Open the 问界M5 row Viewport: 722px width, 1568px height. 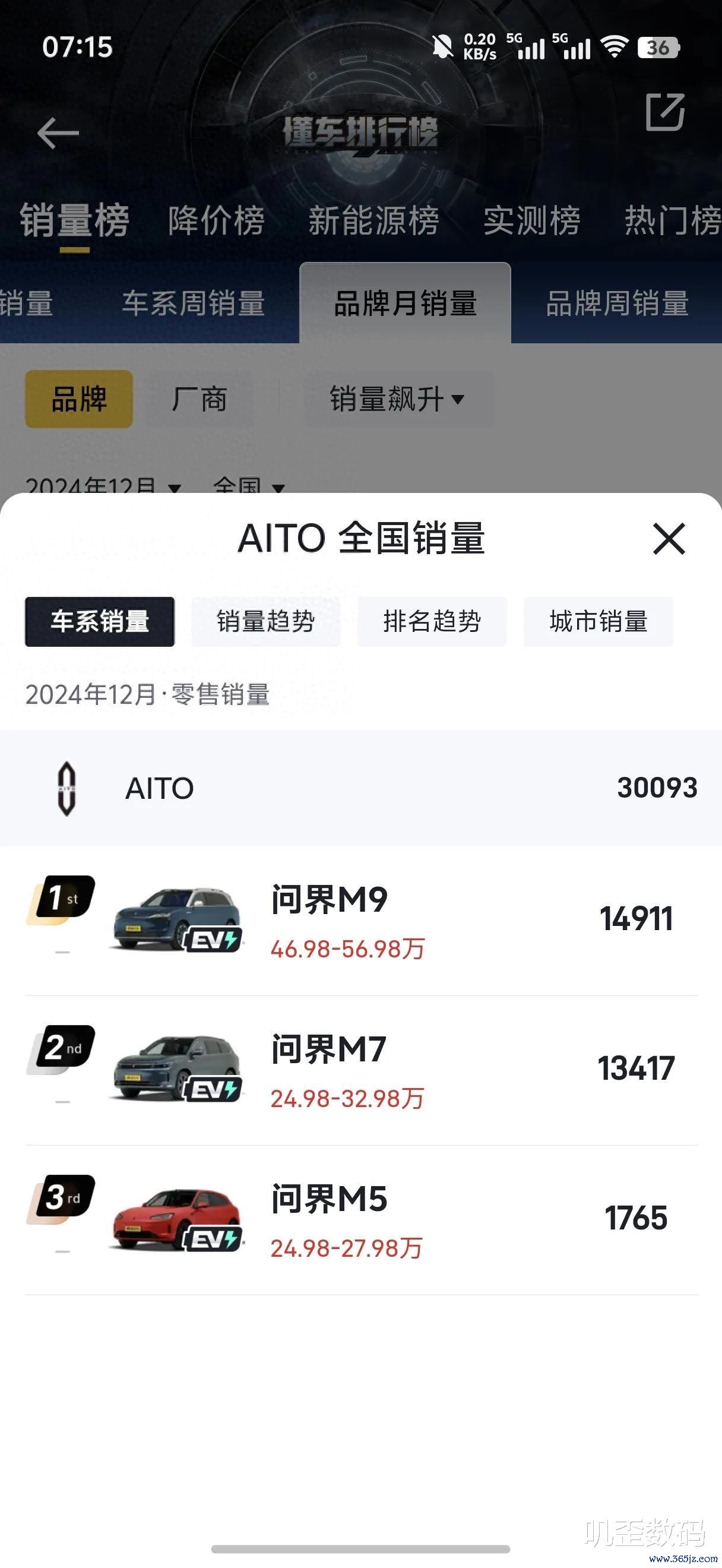pos(362,1220)
